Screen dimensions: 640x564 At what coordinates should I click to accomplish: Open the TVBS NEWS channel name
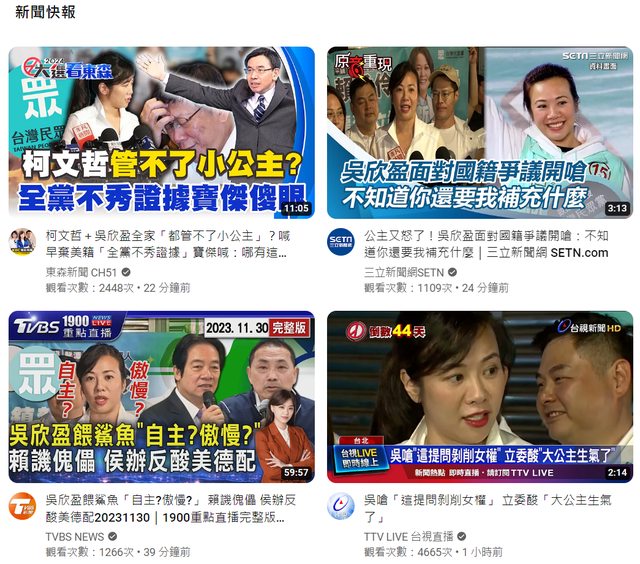pos(75,536)
